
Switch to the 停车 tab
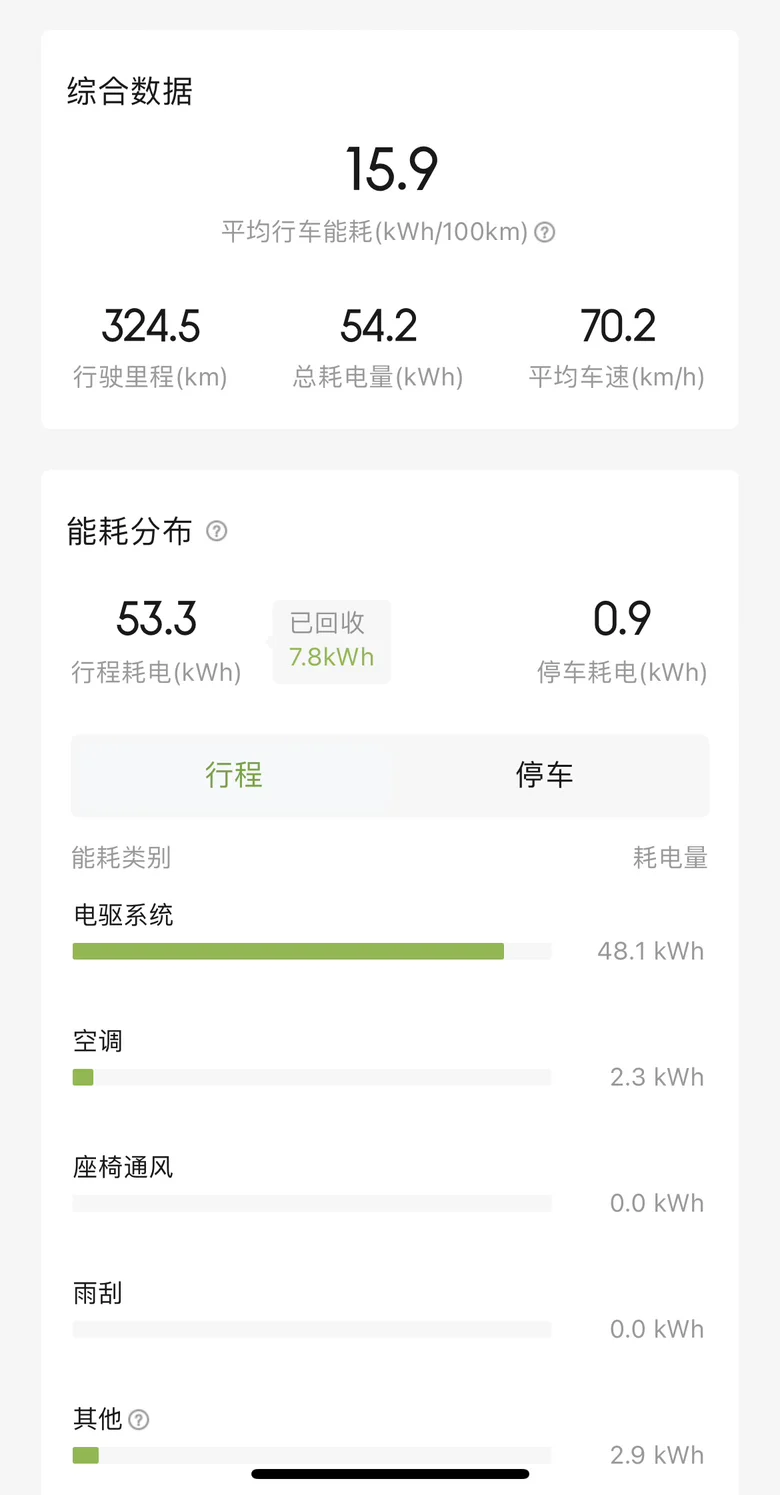click(545, 775)
